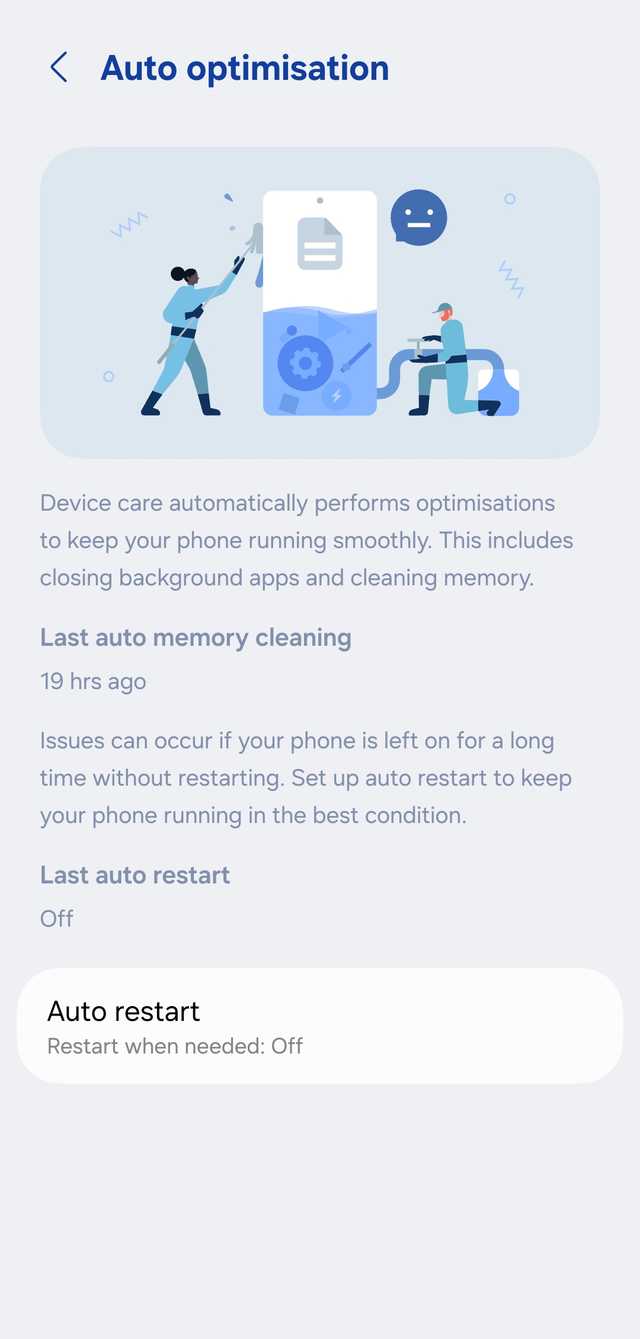Viewport: 640px width, 1339px height.
Task: Go back from Auto optimisation
Action: [x=59, y=68]
